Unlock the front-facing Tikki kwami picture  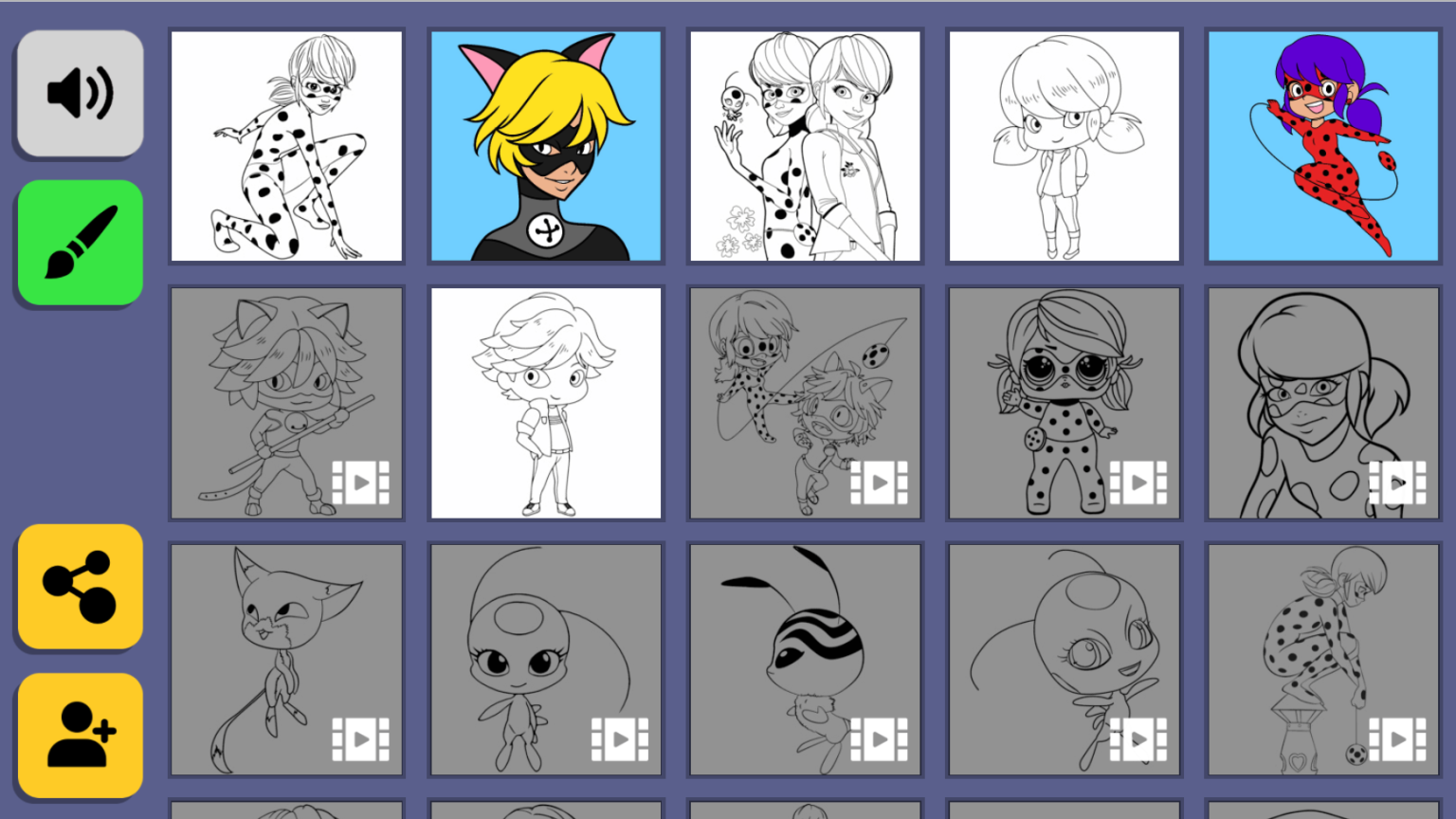(x=546, y=660)
